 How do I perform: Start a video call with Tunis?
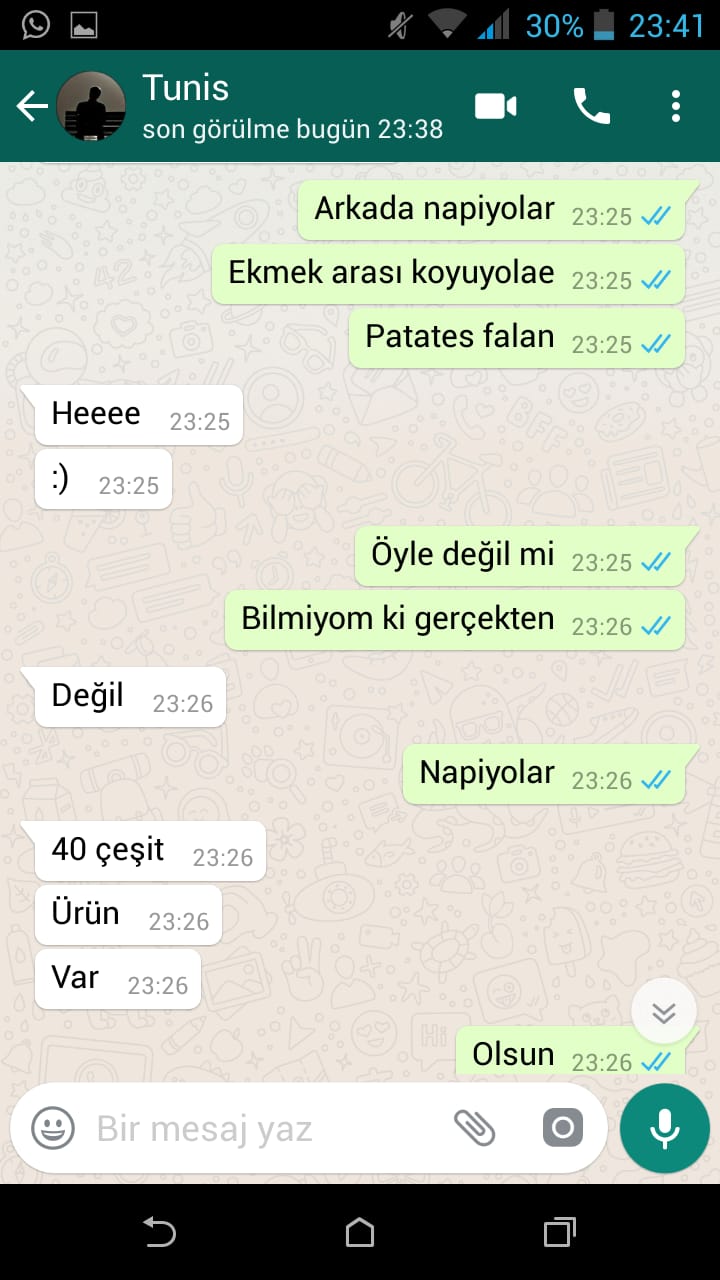coord(496,106)
